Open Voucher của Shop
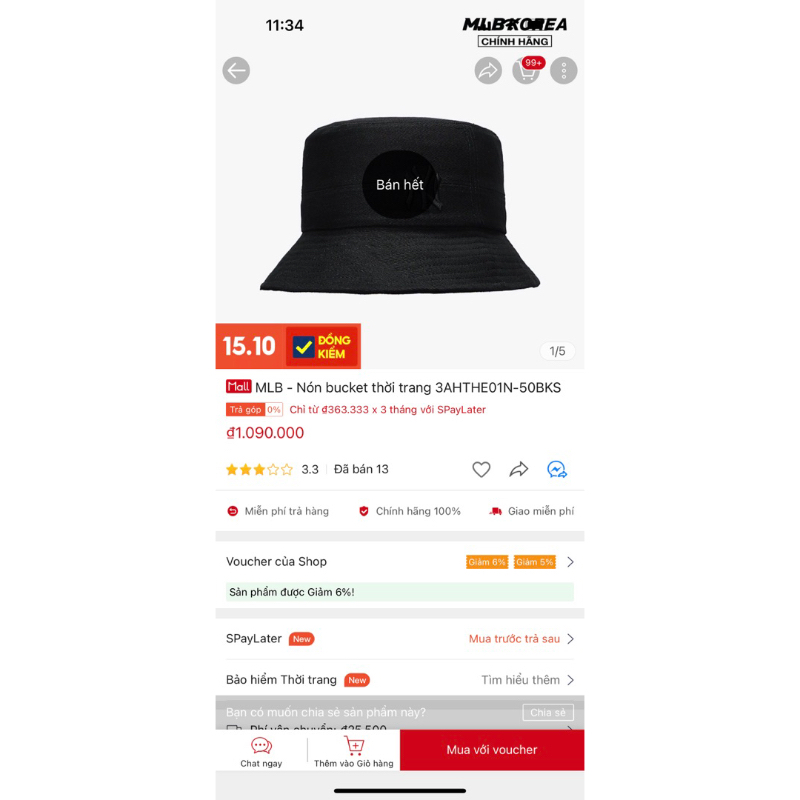Viewport: 800px width, 800px height. 400,562
